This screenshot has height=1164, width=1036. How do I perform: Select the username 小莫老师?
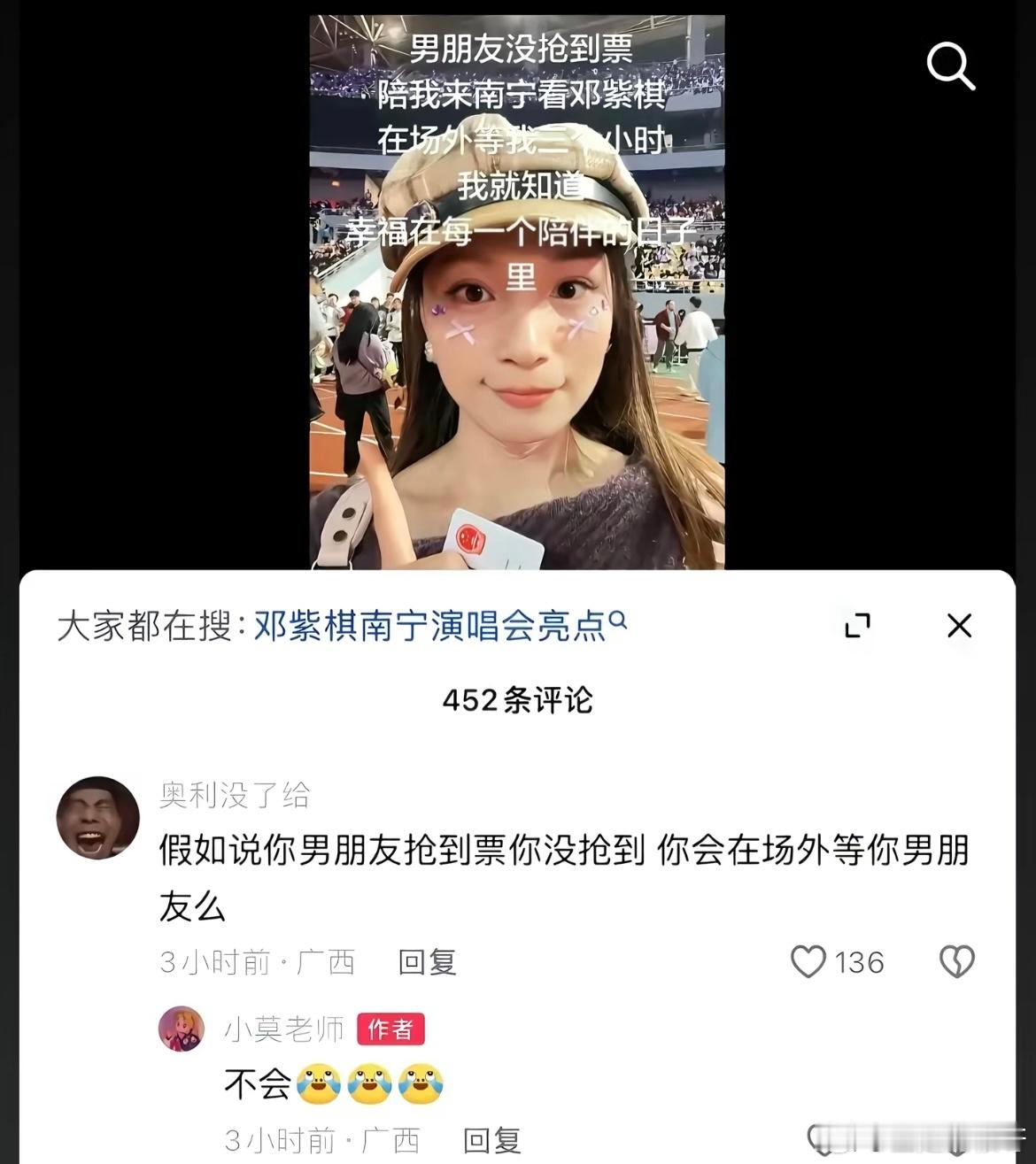tap(283, 1029)
